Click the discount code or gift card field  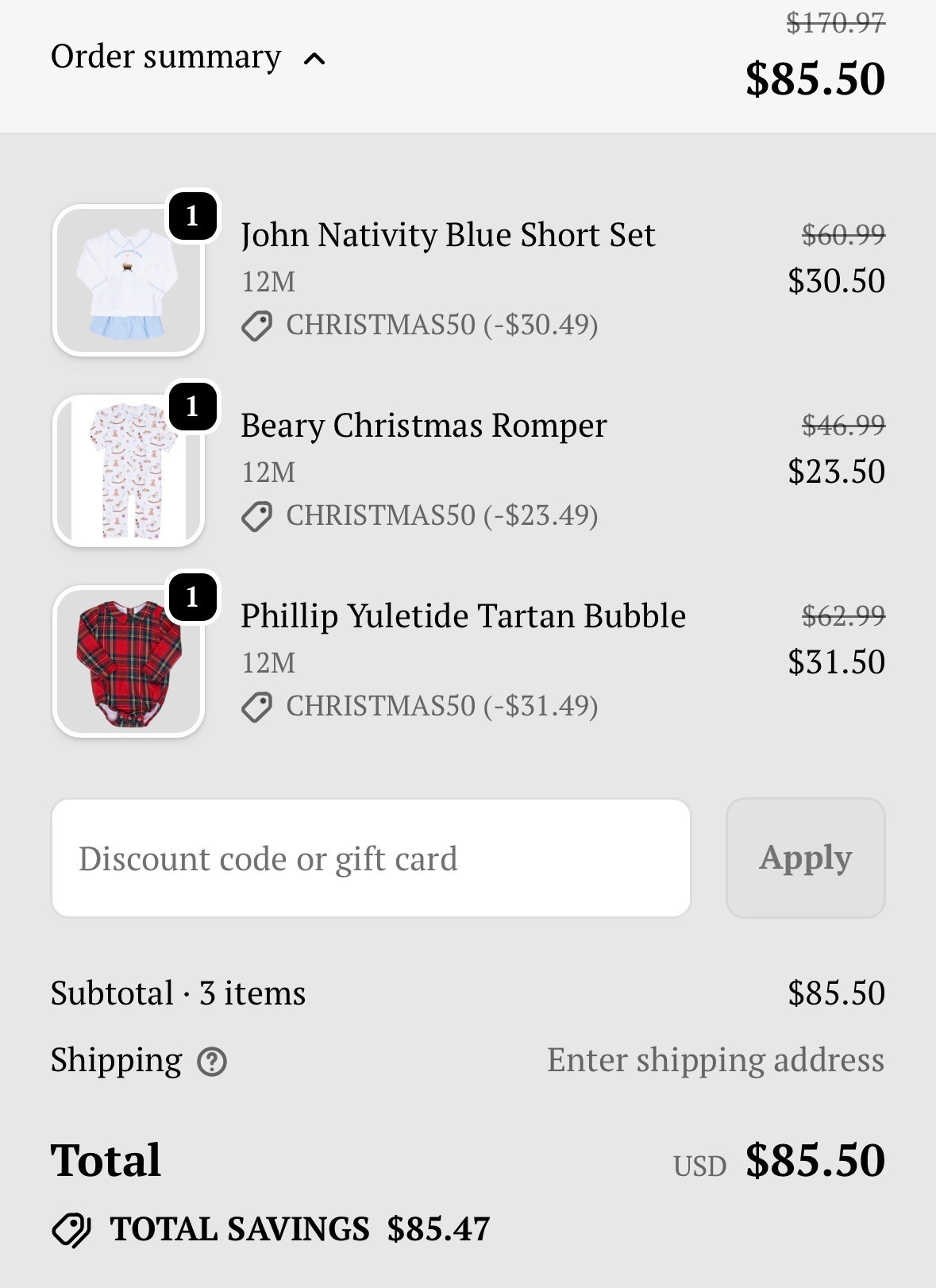pyautogui.click(x=372, y=858)
